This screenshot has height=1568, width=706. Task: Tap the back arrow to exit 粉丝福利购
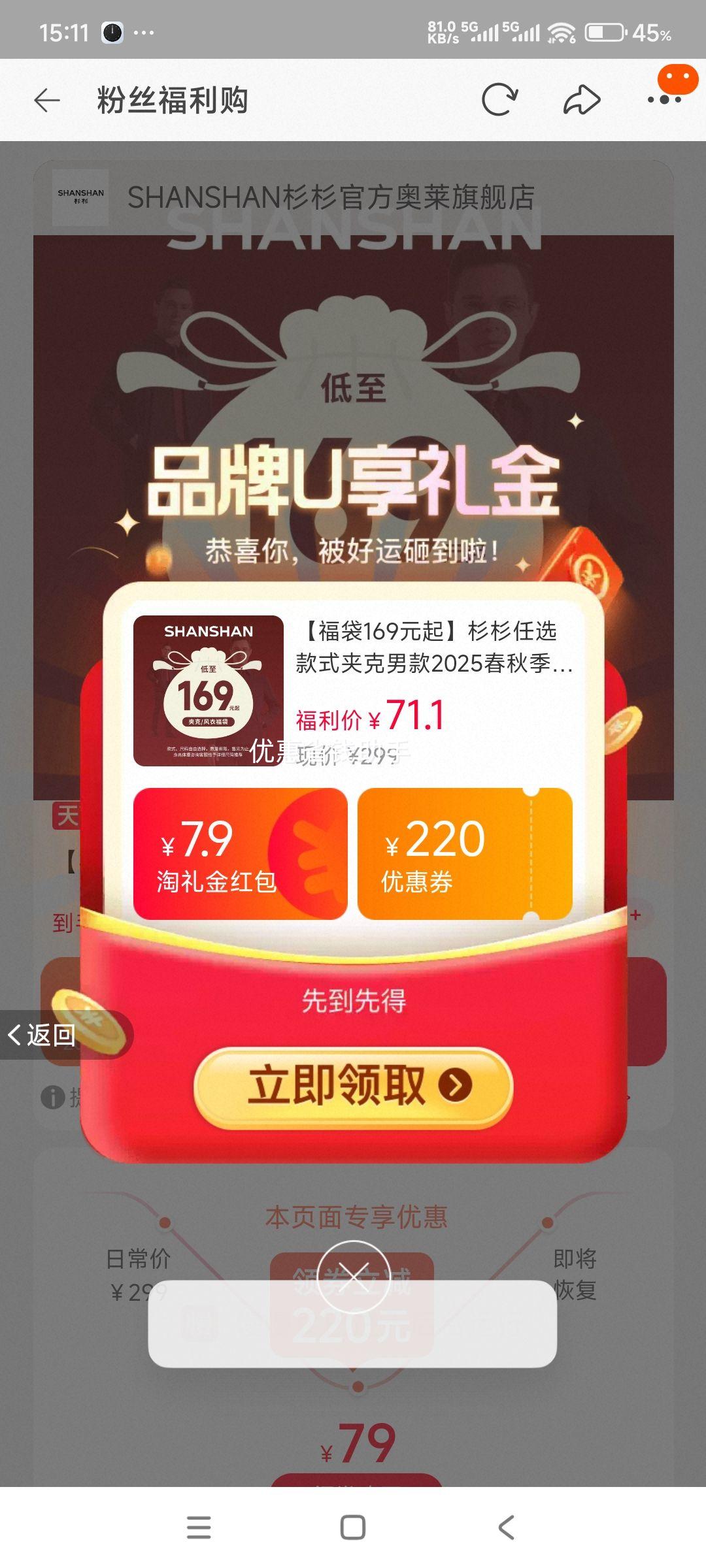point(48,99)
